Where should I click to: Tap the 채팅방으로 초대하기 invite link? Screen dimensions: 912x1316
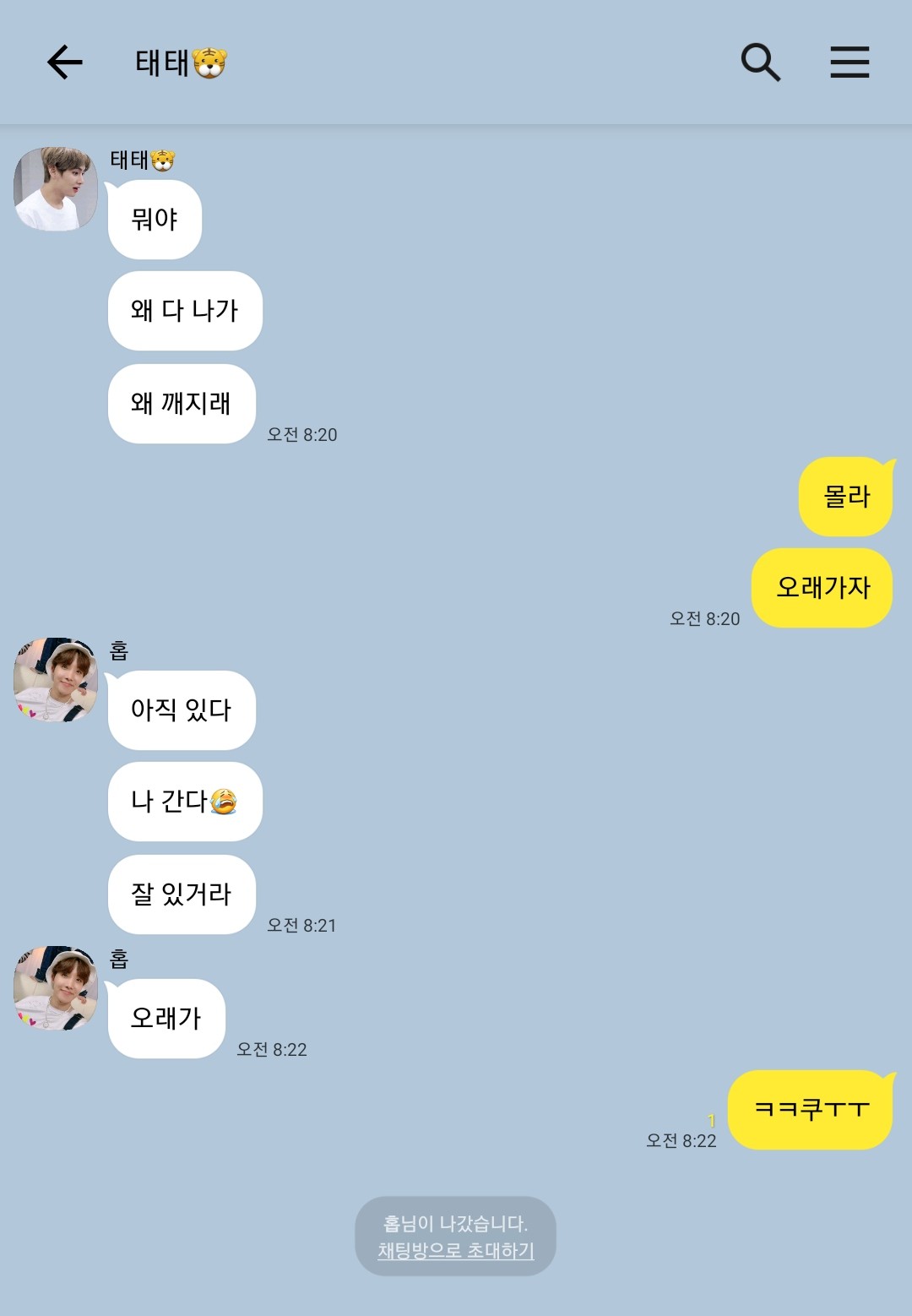point(455,1250)
